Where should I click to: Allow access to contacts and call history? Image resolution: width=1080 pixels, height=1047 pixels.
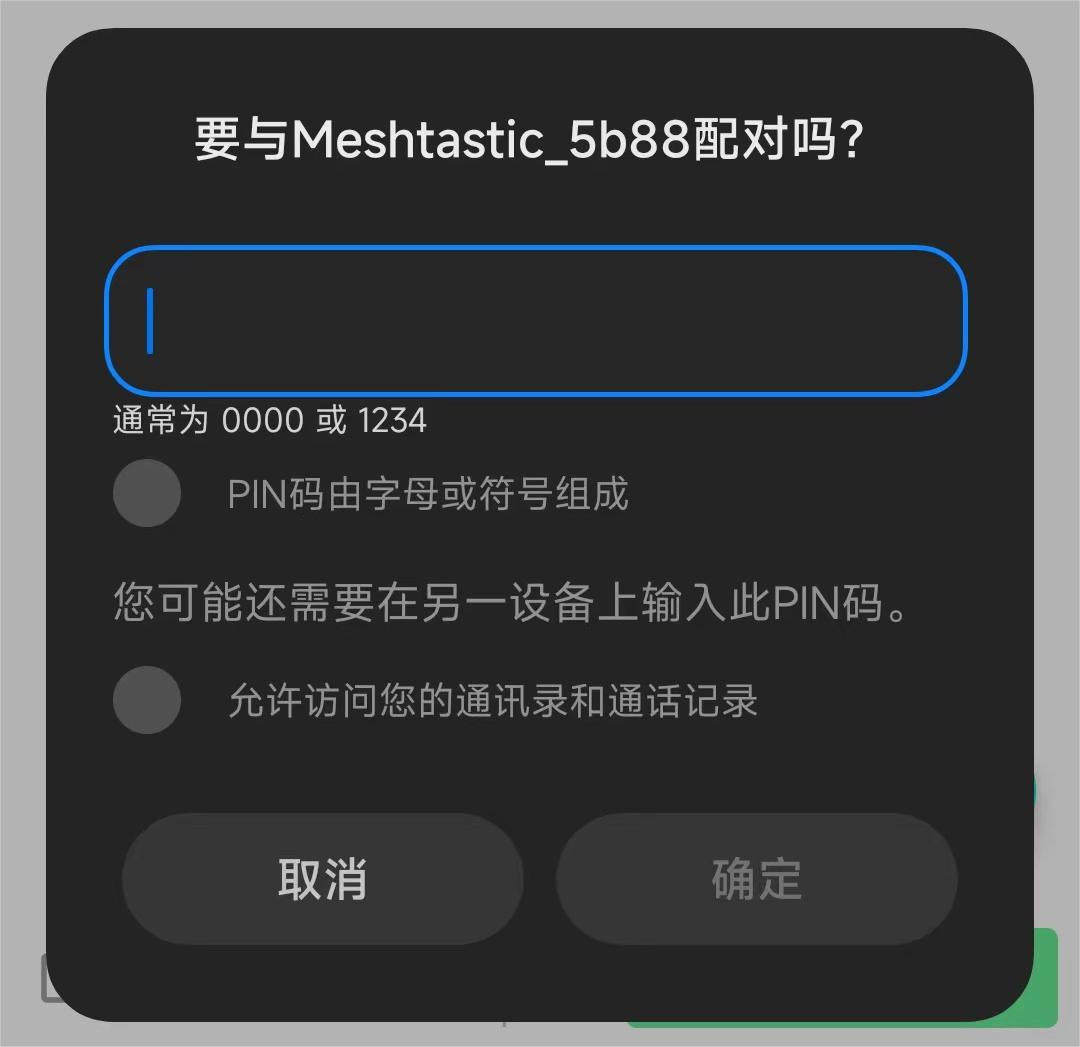(147, 700)
